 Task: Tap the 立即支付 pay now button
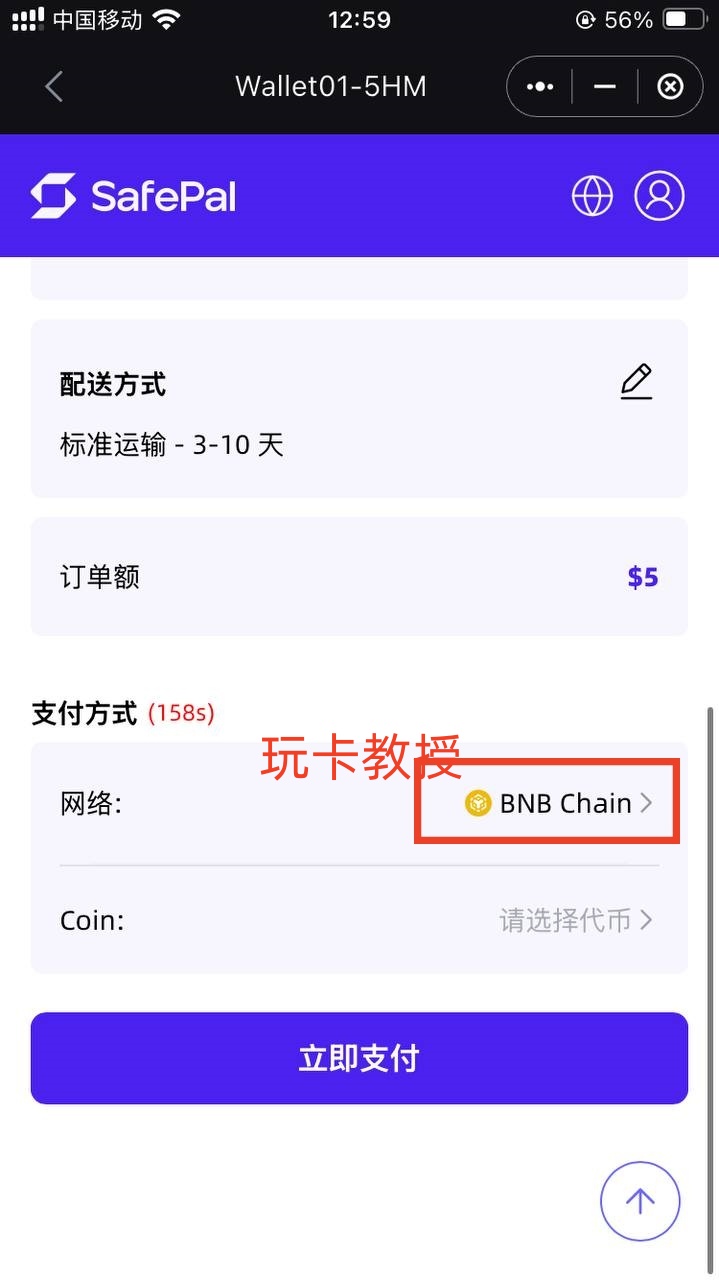click(x=359, y=1058)
